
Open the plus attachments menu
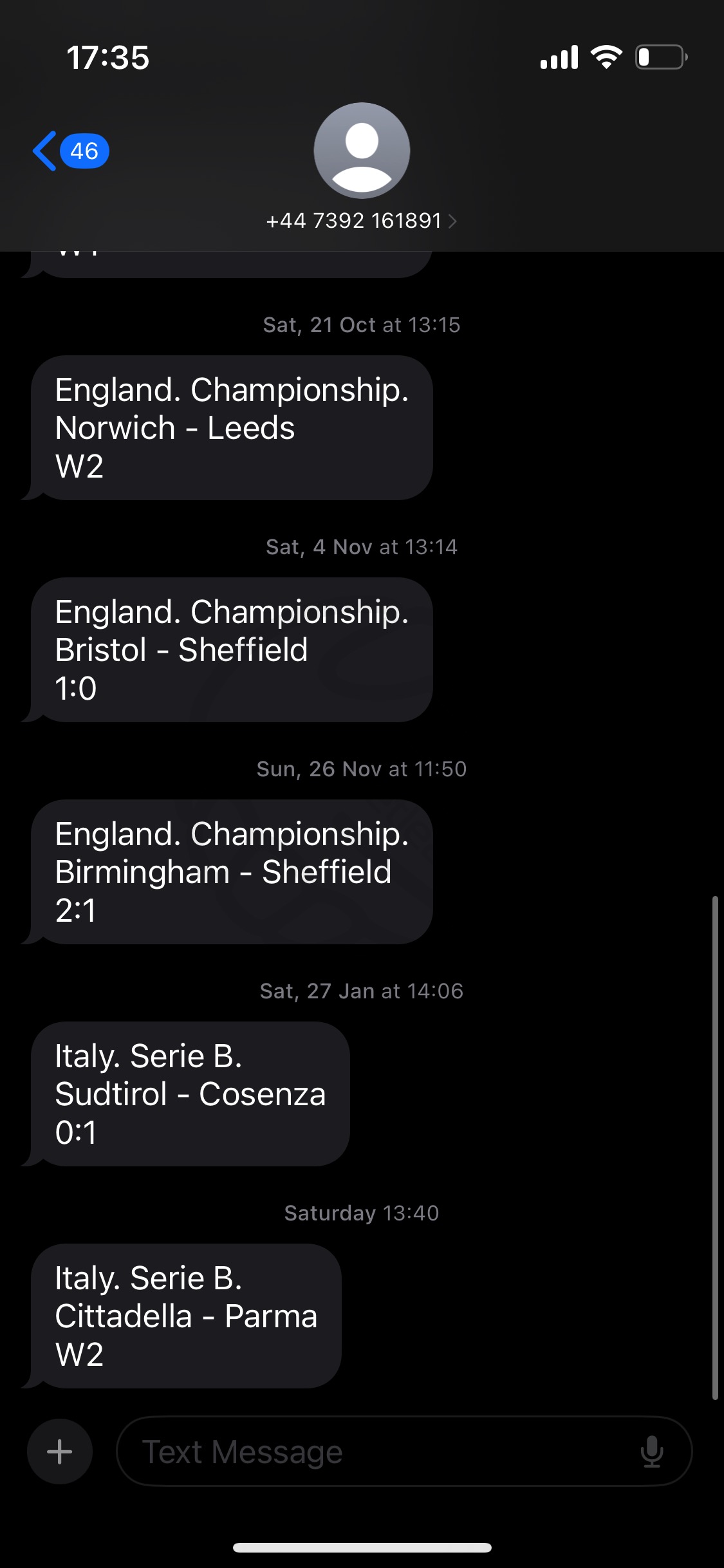(x=60, y=1451)
